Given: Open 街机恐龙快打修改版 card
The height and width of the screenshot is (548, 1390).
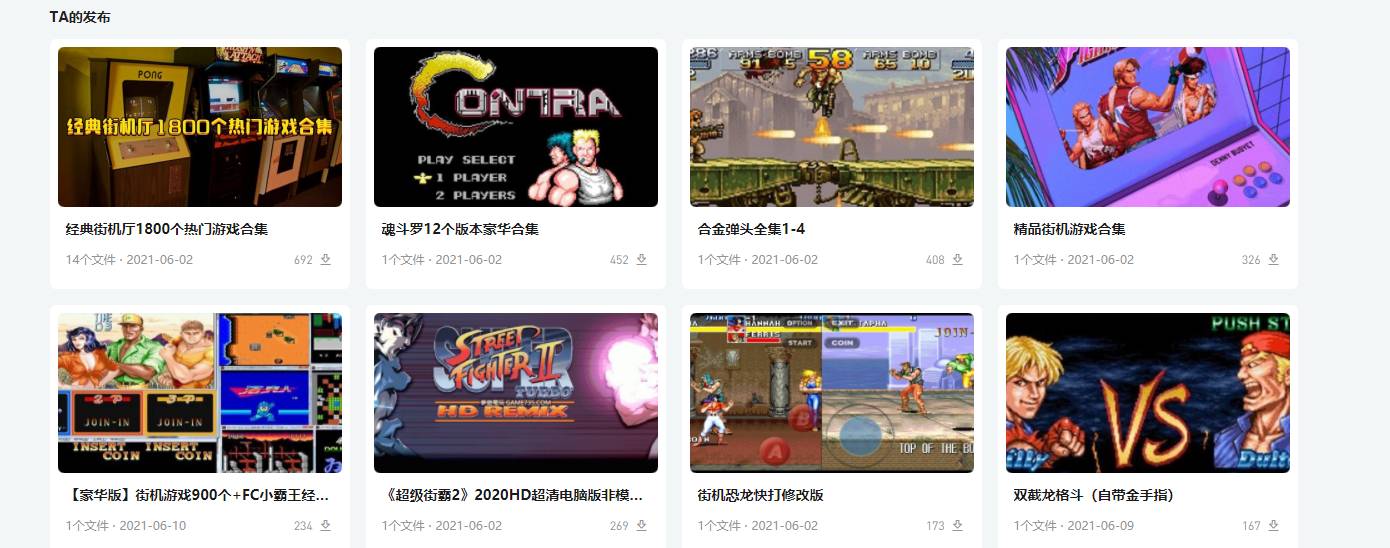Looking at the screenshot, I should click(831, 393).
